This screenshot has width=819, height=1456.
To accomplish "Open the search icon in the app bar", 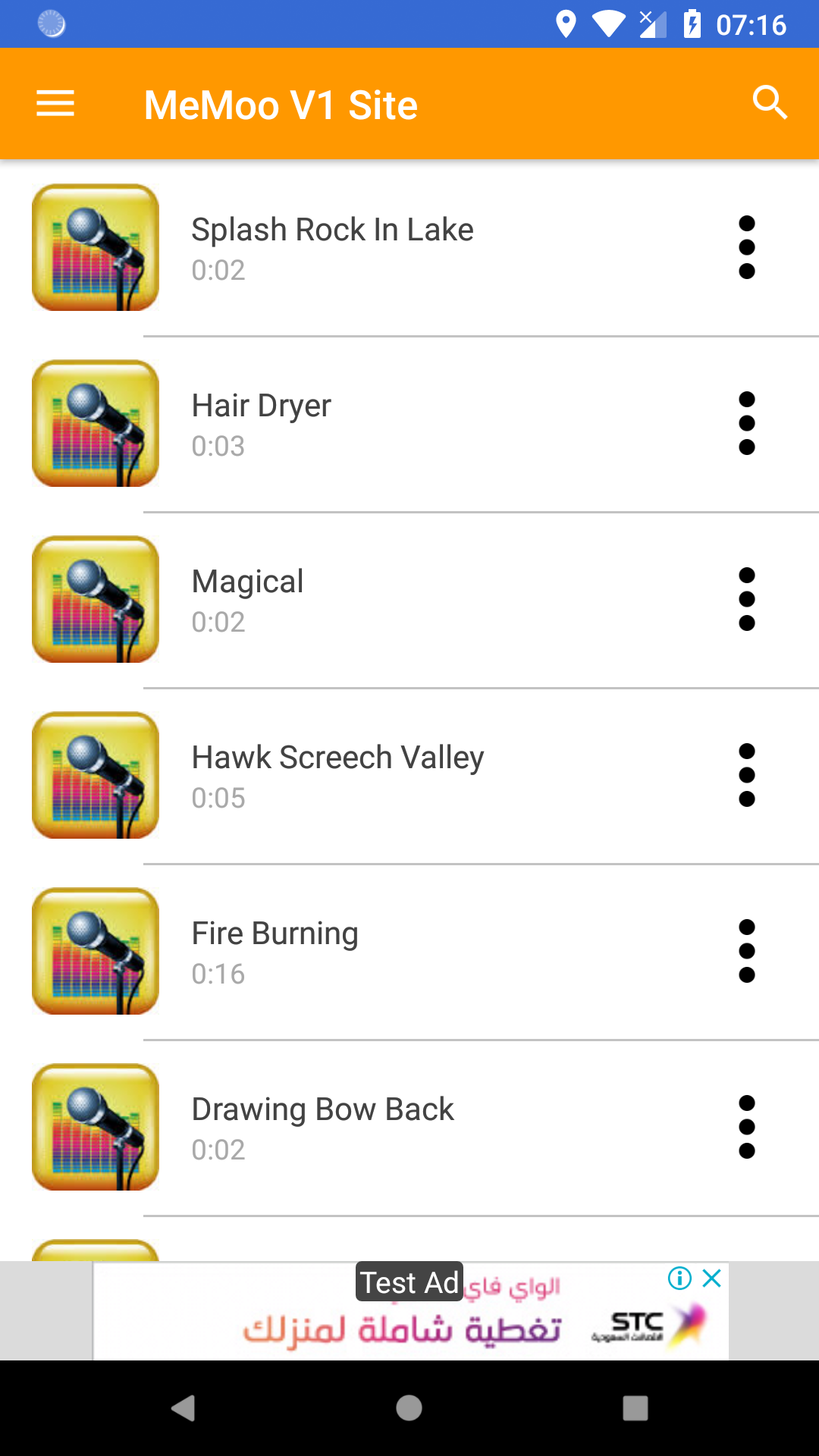I will tap(770, 103).
